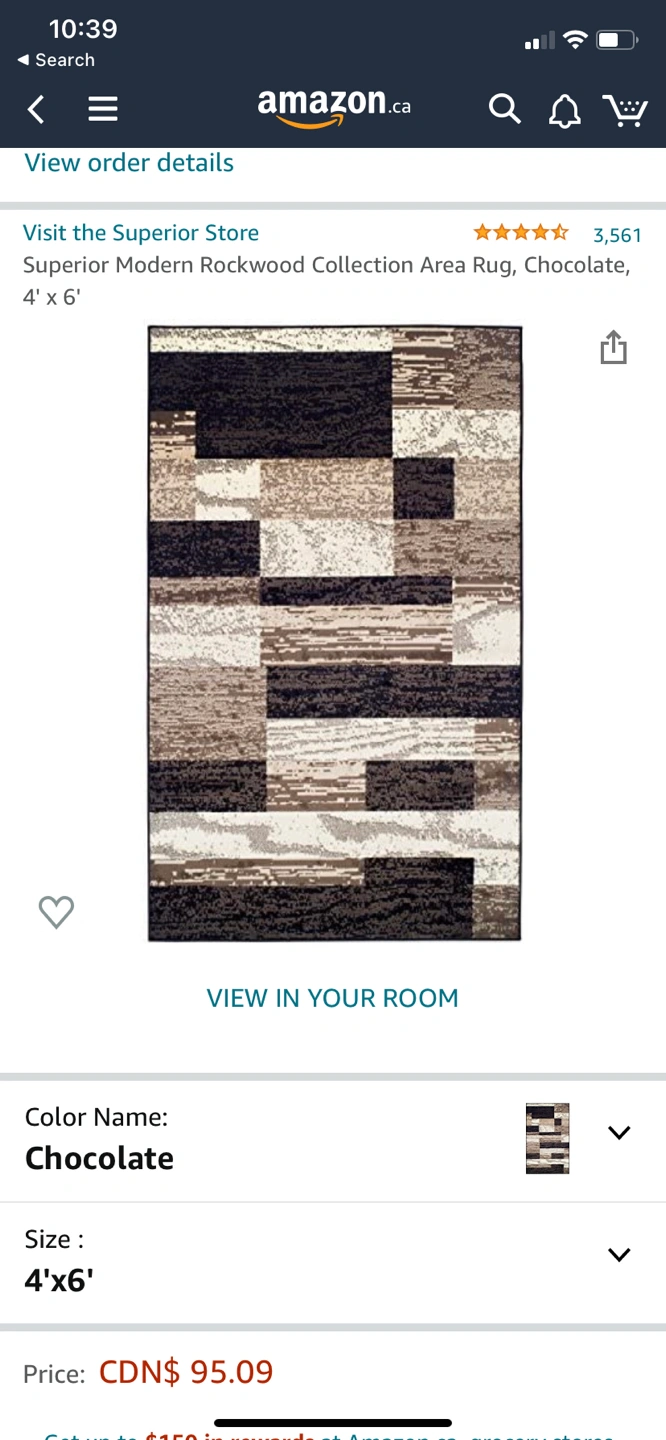Add the rug to wish list

tap(56, 911)
